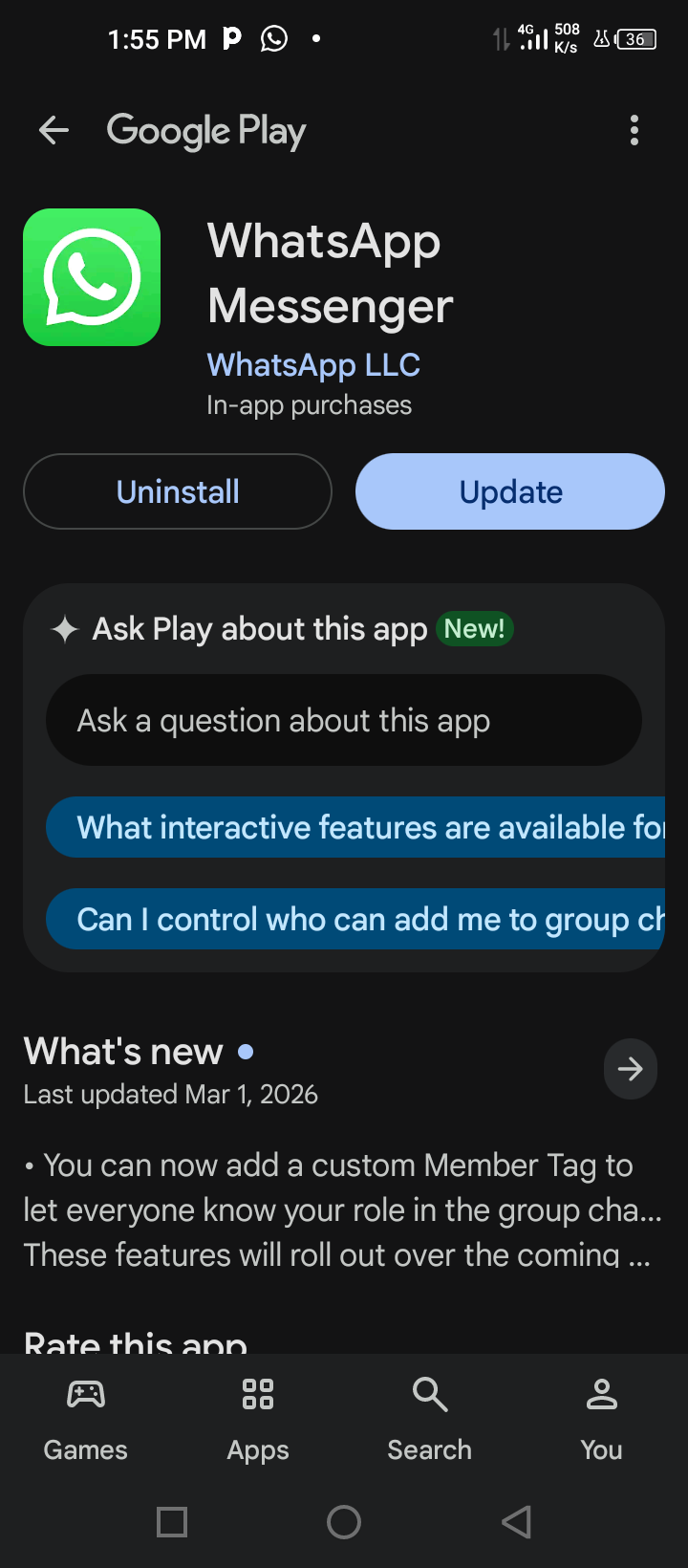Open the three-dot overflow menu
This screenshot has width=688, height=1568.
(x=634, y=130)
